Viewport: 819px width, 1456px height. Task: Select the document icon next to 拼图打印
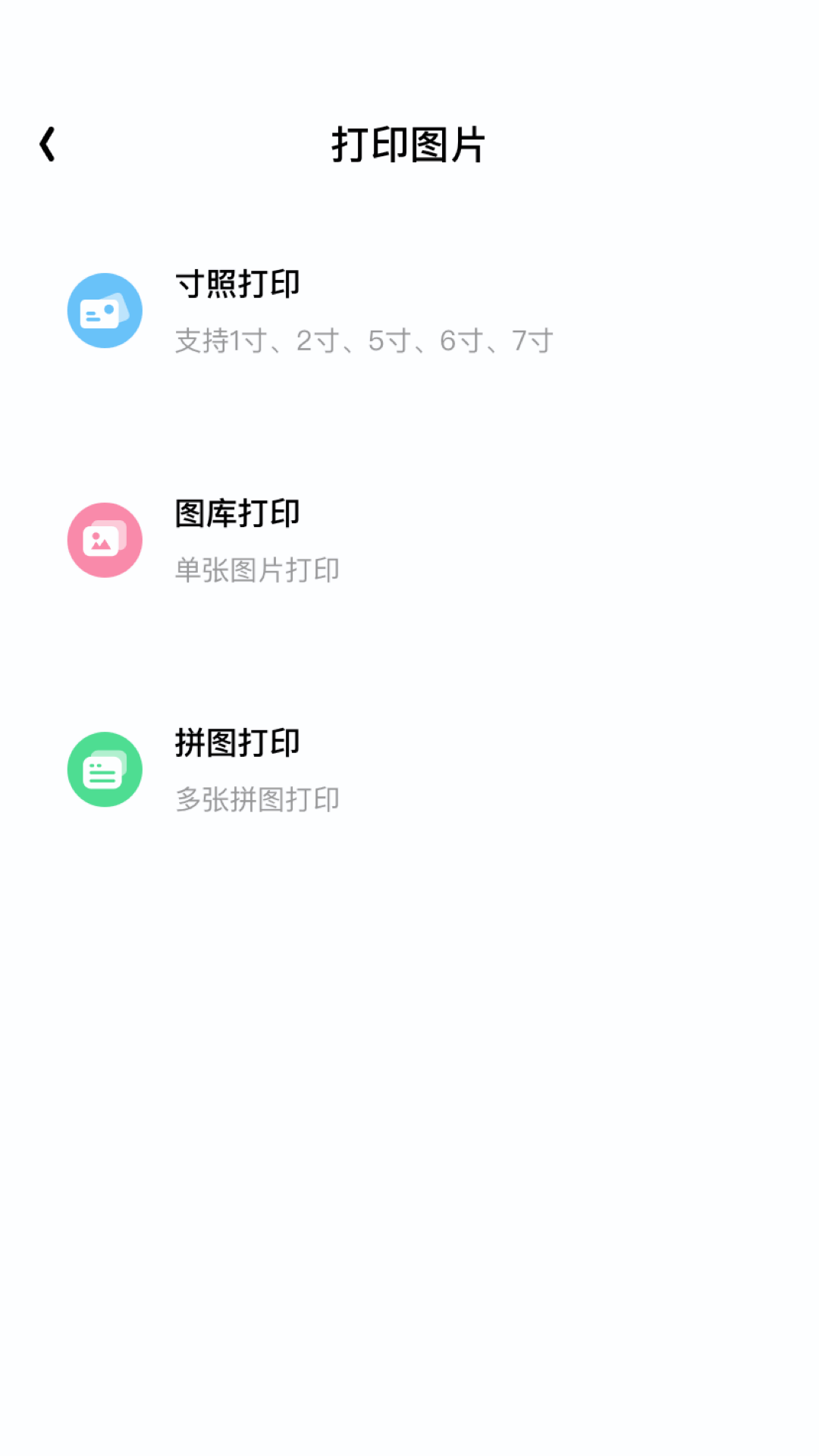(x=105, y=769)
